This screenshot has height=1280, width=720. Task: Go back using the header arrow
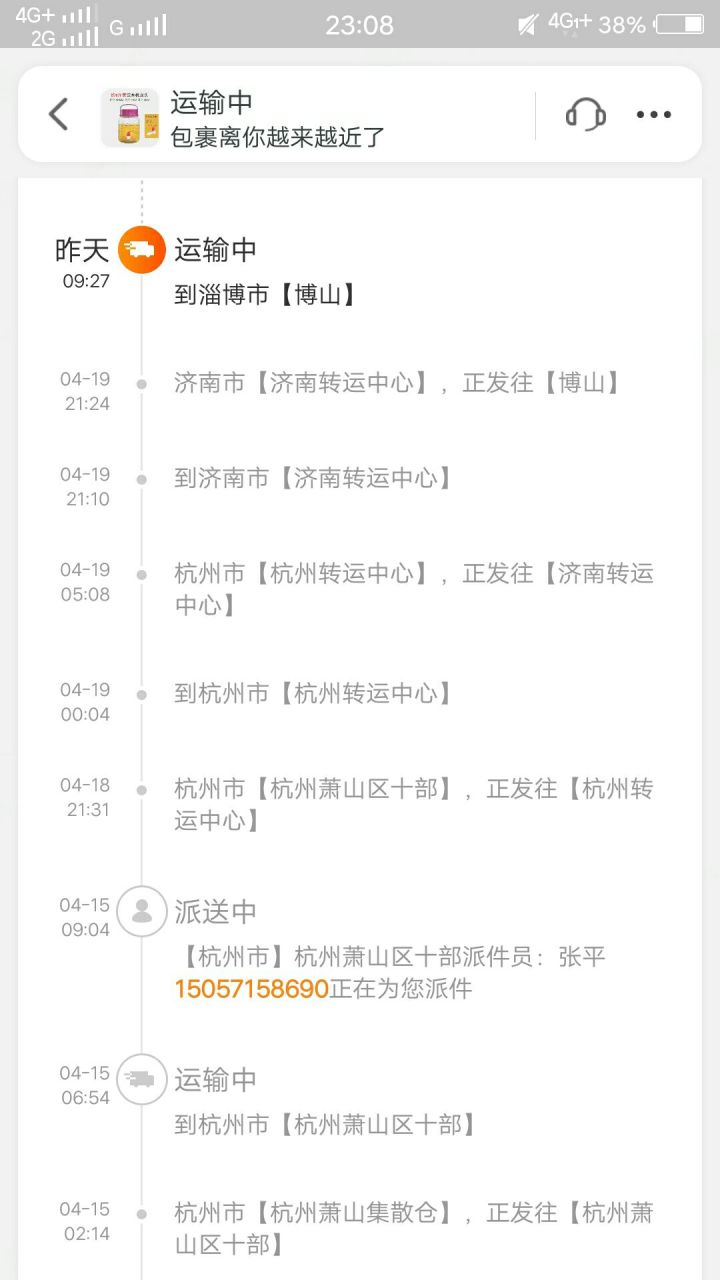click(x=59, y=115)
